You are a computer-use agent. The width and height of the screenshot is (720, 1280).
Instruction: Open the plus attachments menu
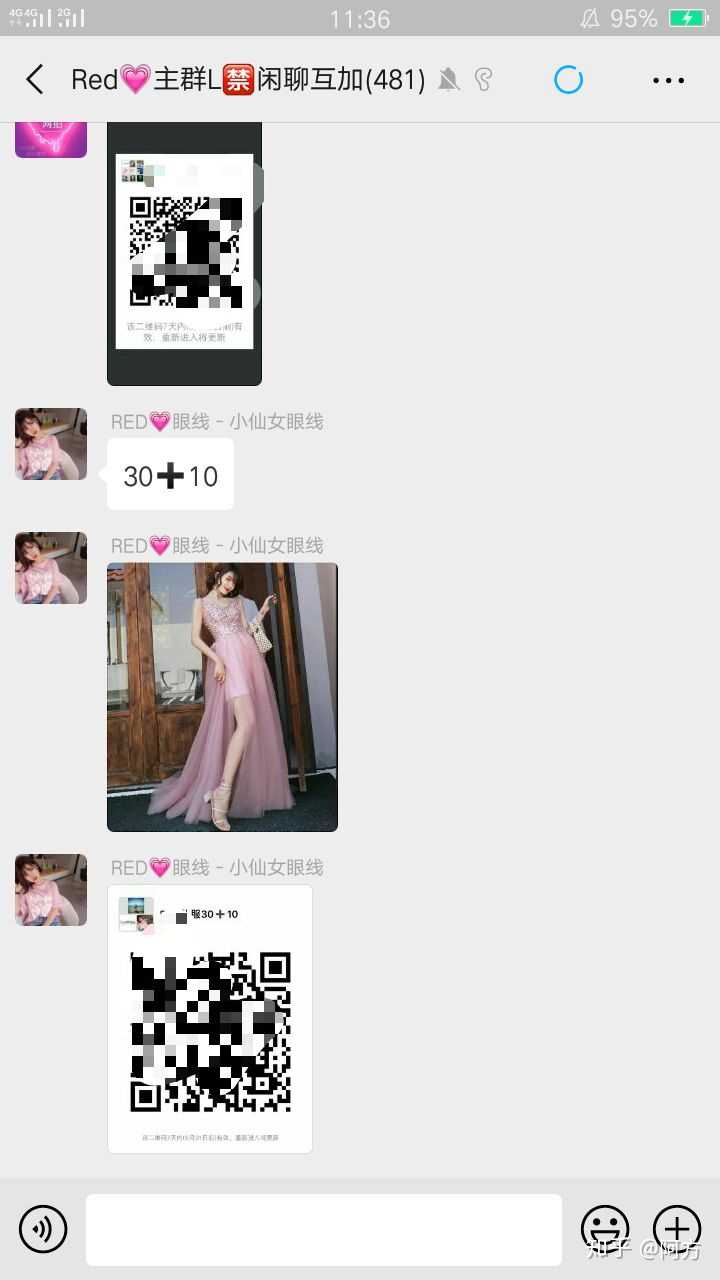click(677, 1229)
